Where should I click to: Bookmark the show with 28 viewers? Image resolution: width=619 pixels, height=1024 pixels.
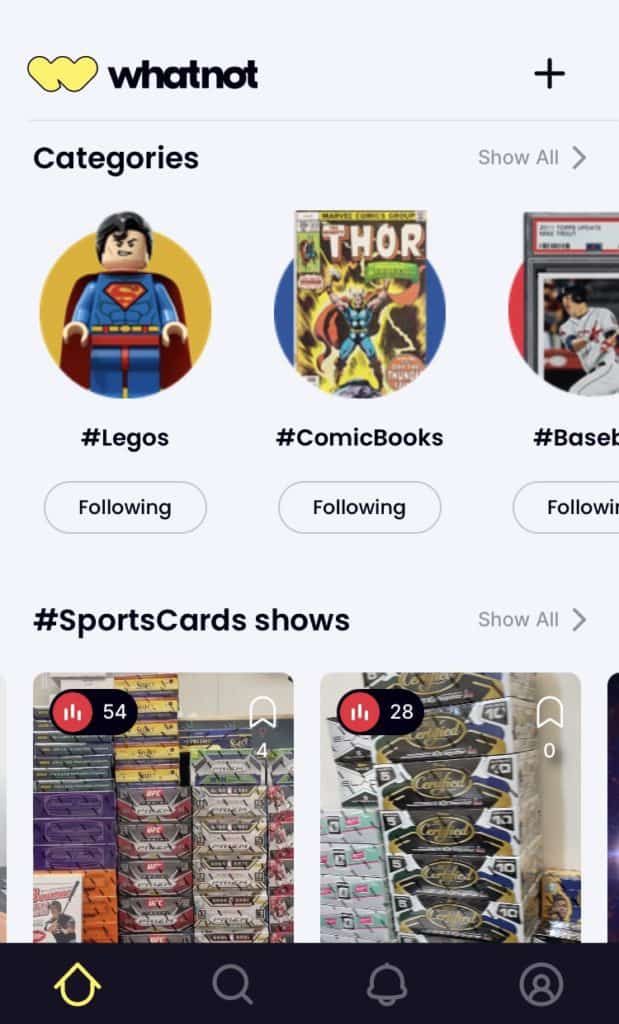click(x=549, y=714)
